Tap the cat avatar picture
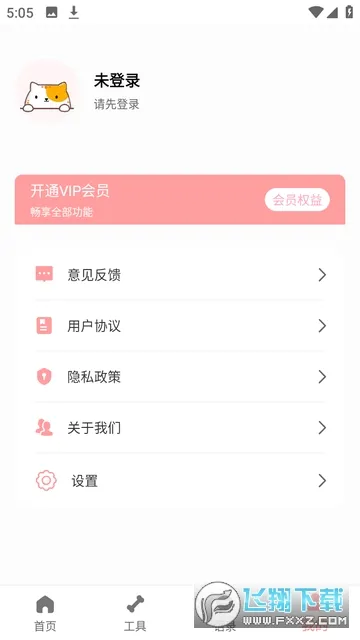The height and width of the screenshot is (640, 360). click(47, 96)
